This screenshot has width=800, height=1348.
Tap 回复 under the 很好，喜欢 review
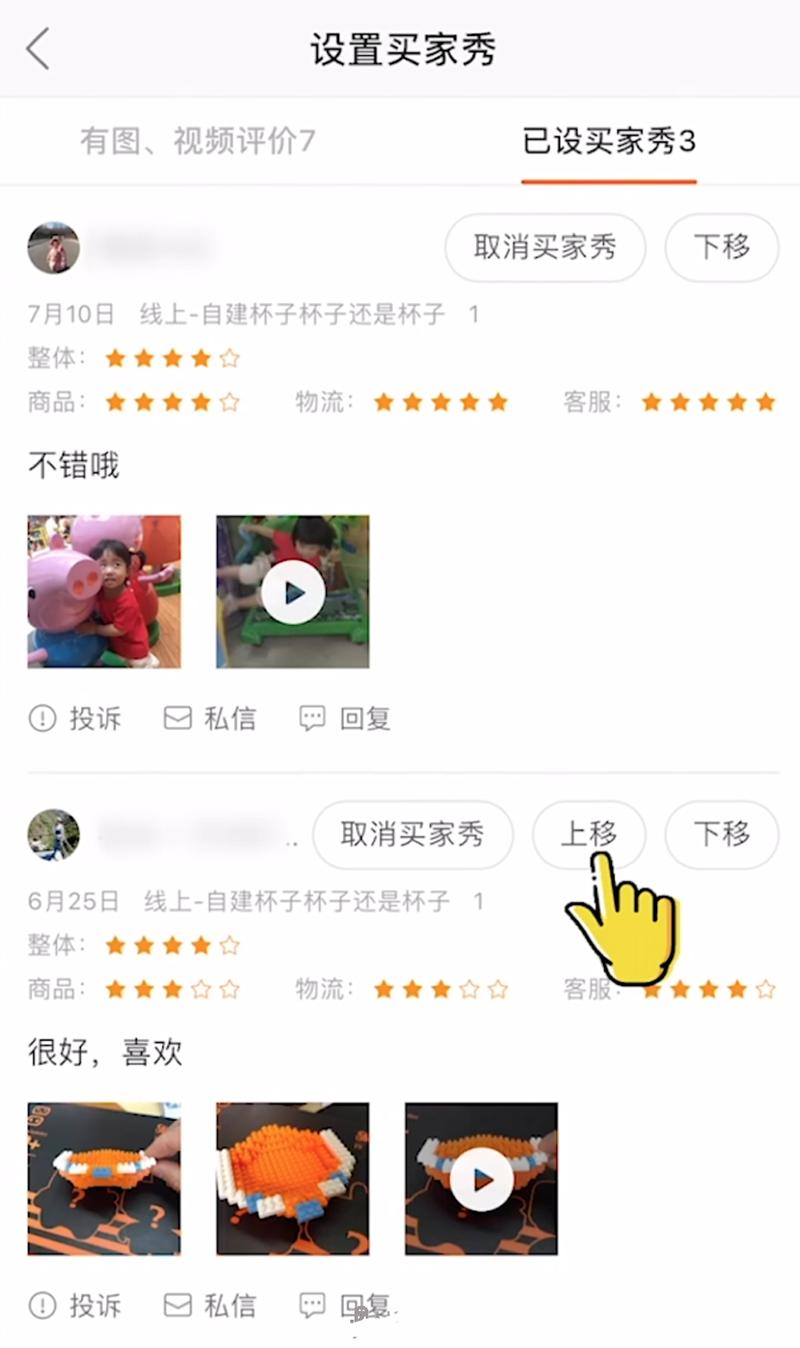[344, 1305]
